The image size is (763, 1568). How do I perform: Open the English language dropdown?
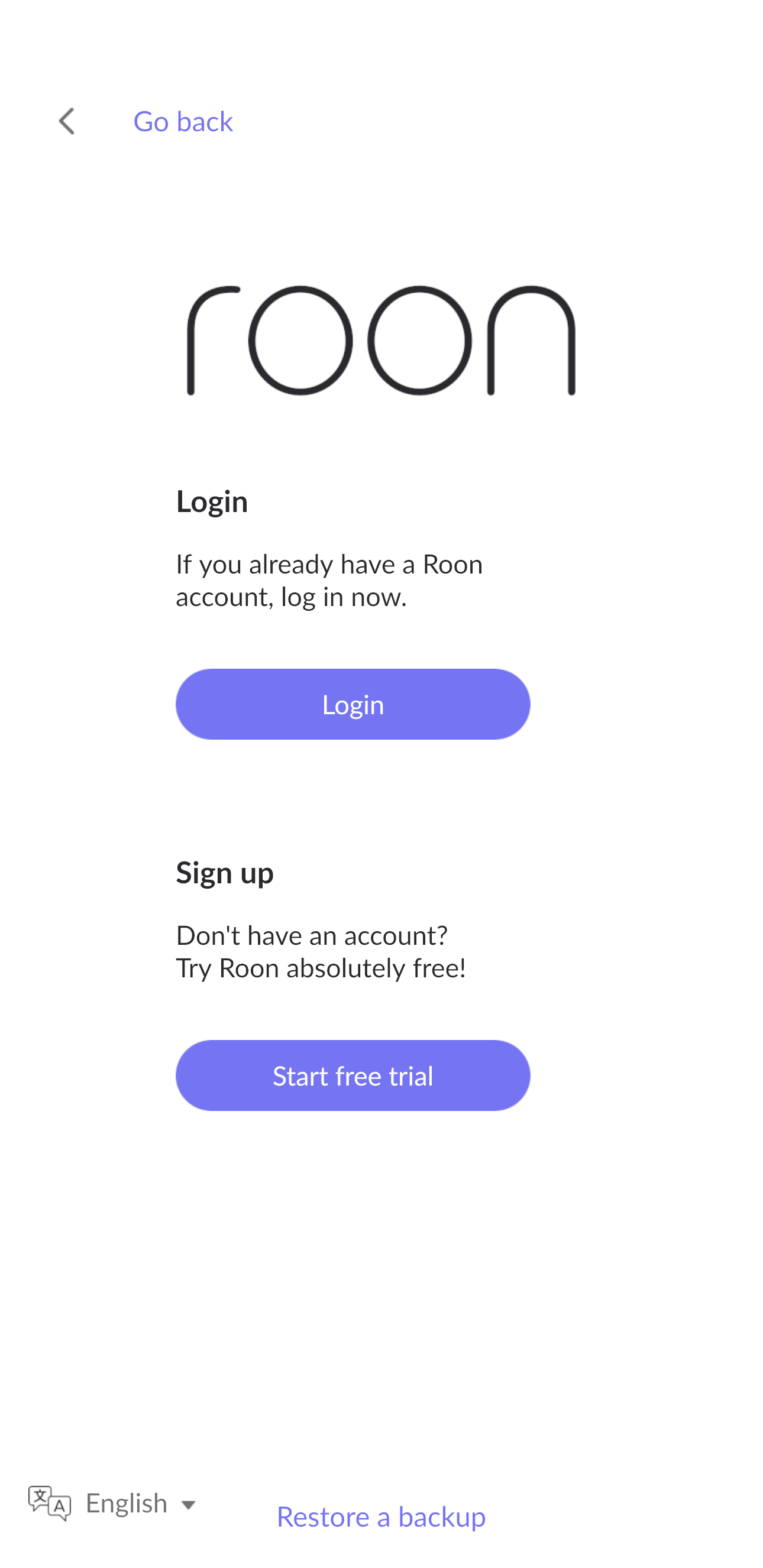[x=112, y=1504]
